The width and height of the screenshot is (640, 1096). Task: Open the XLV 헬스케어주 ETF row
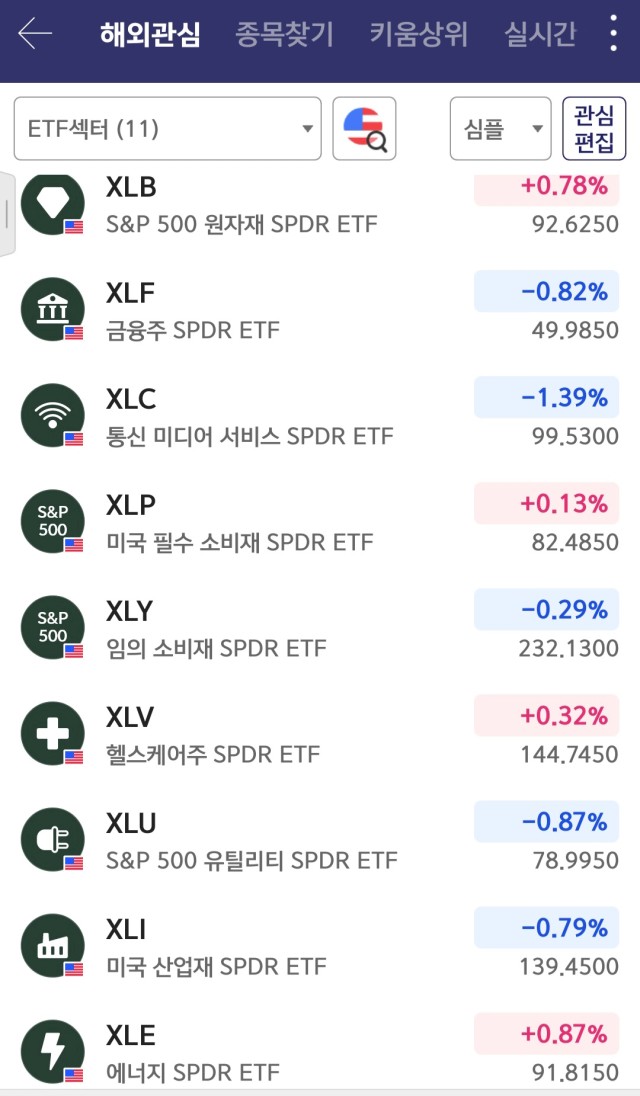pos(320,735)
